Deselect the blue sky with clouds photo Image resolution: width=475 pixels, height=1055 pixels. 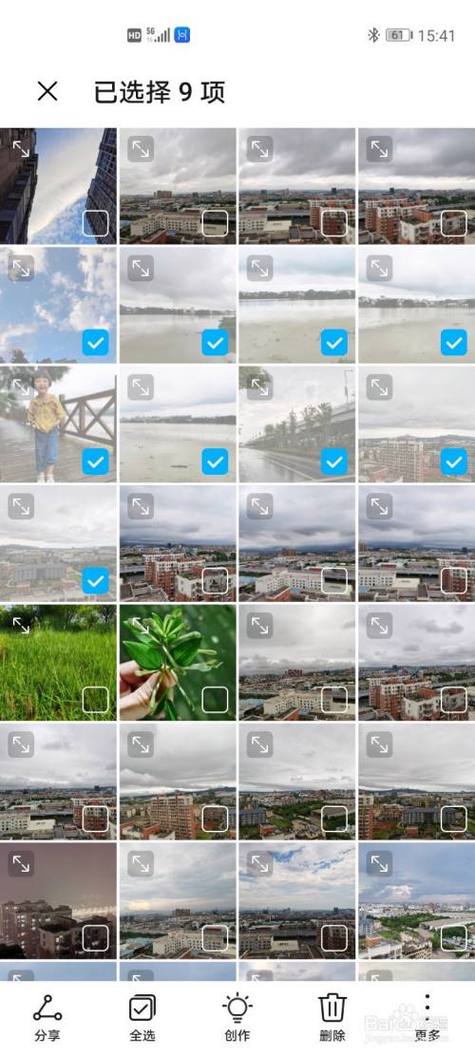[x=96, y=343]
